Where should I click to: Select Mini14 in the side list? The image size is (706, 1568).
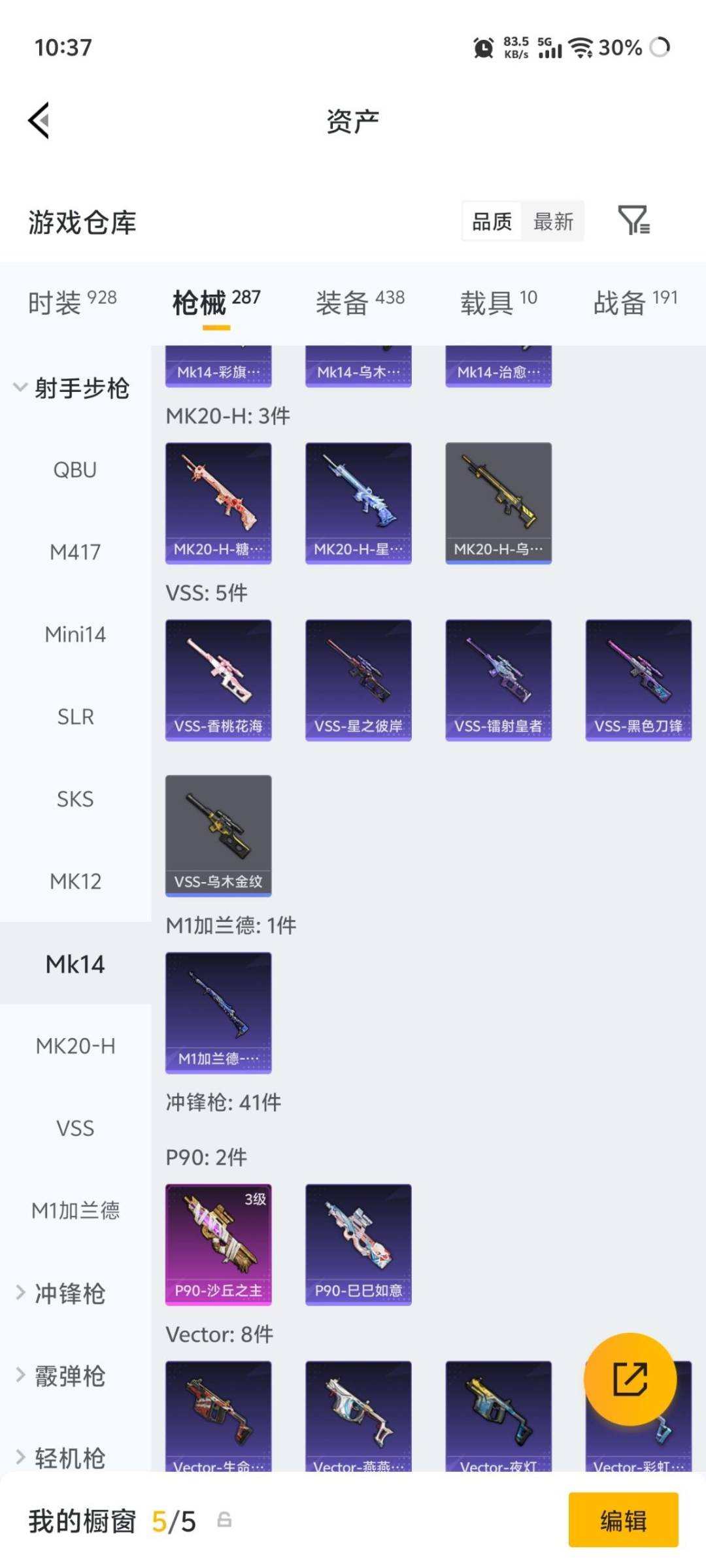point(75,634)
